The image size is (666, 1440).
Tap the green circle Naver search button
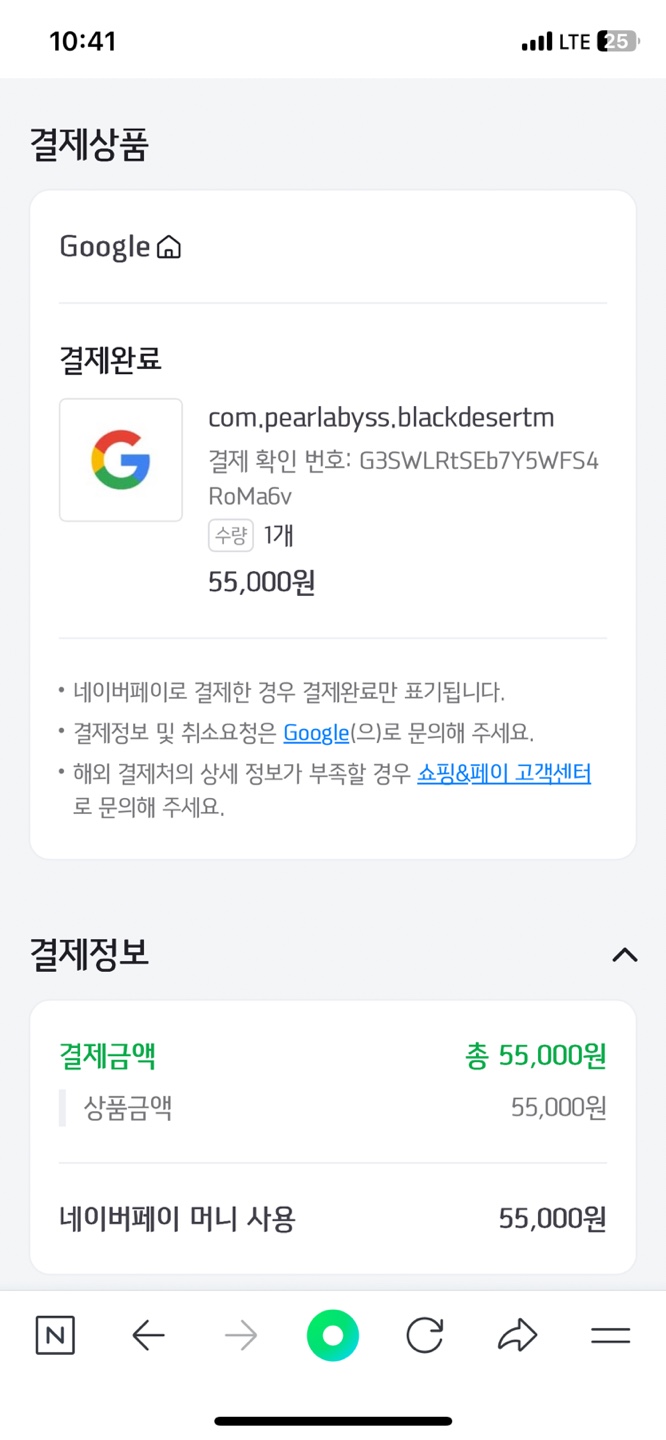333,1335
